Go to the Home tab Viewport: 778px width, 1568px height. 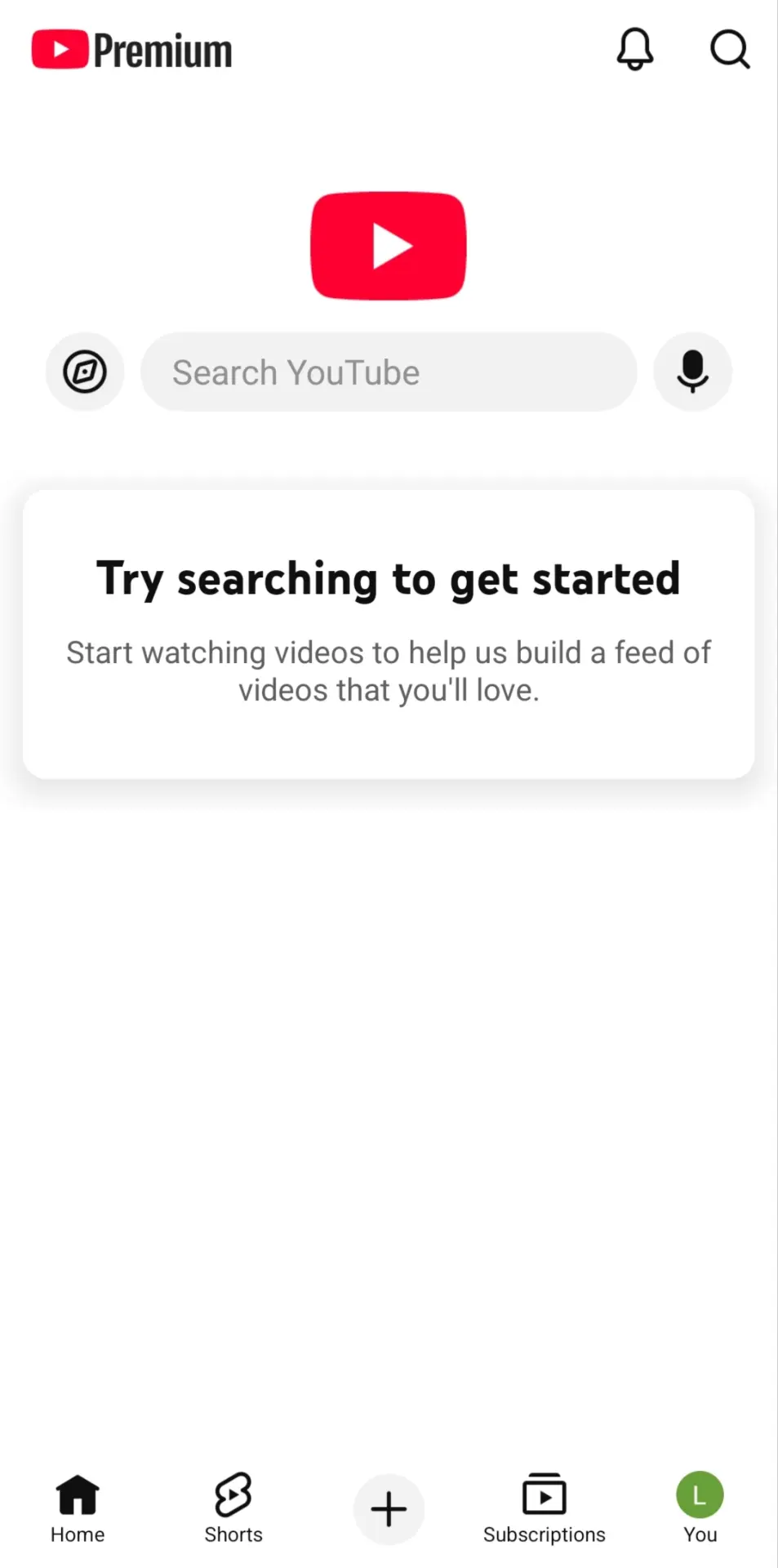coord(78,1508)
